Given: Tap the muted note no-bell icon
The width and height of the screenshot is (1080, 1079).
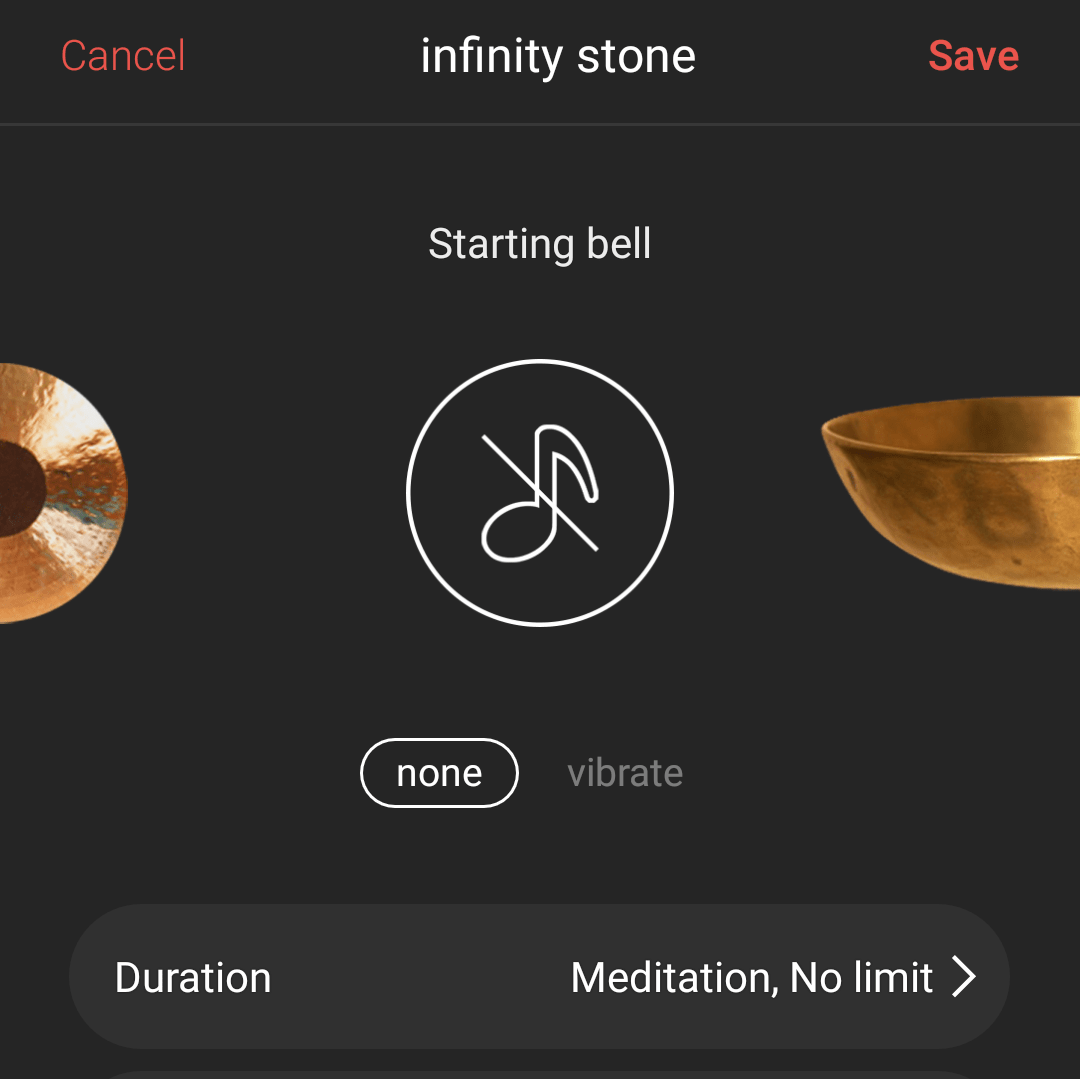Looking at the screenshot, I should click(x=540, y=492).
